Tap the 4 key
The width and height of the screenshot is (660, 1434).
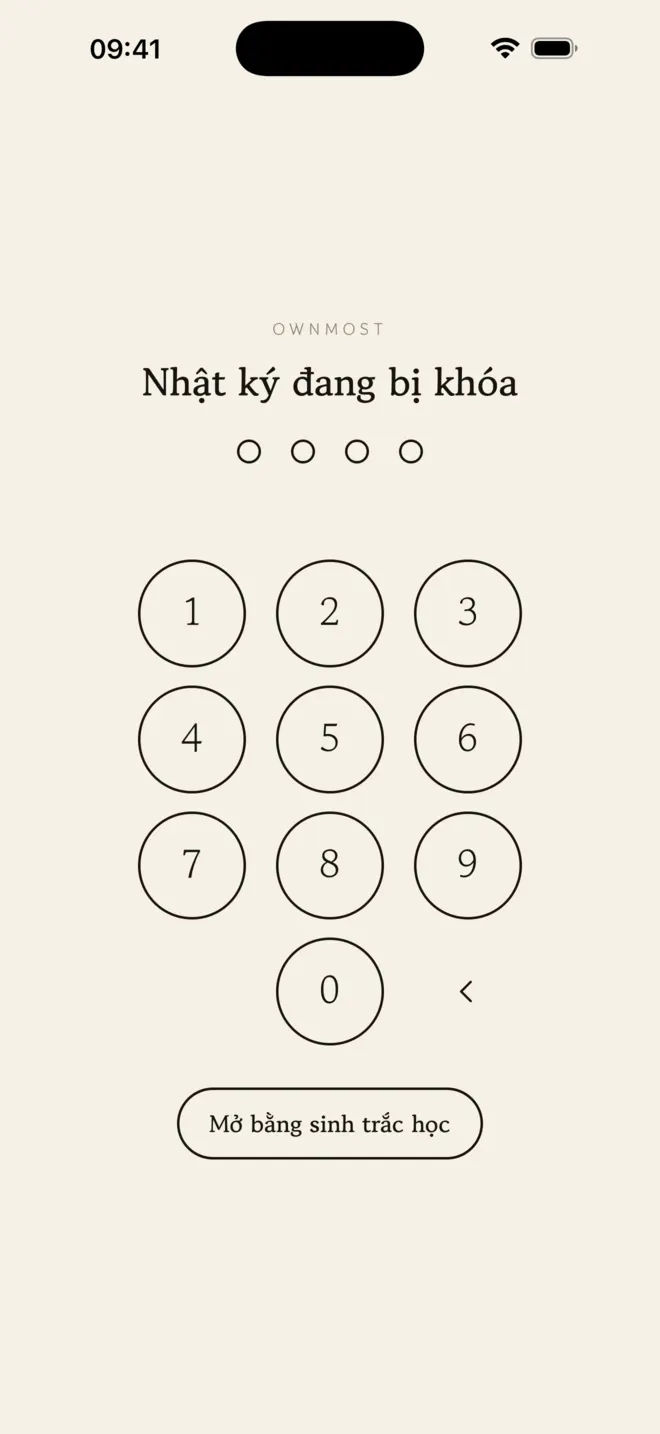(192, 739)
